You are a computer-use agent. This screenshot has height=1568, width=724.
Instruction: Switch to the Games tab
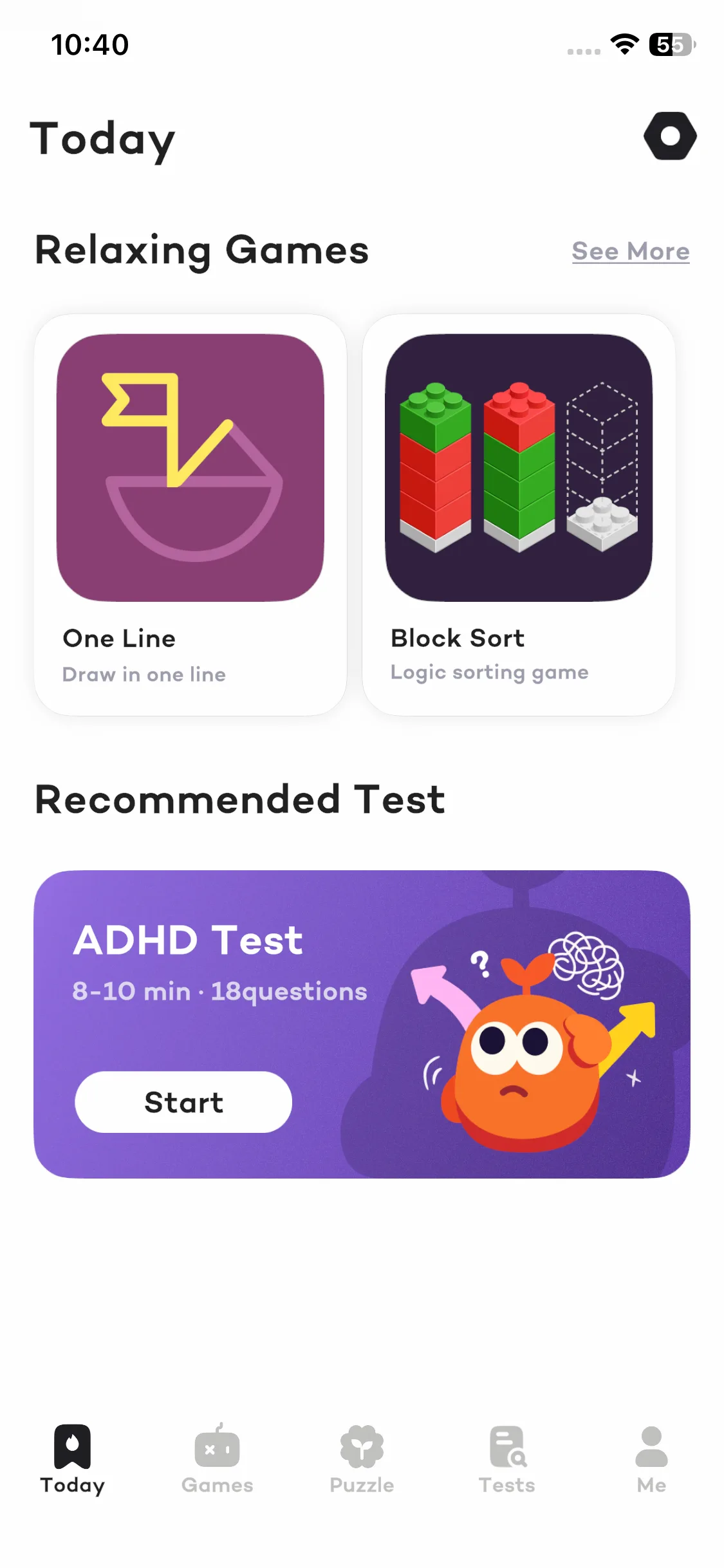[x=218, y=1459]
